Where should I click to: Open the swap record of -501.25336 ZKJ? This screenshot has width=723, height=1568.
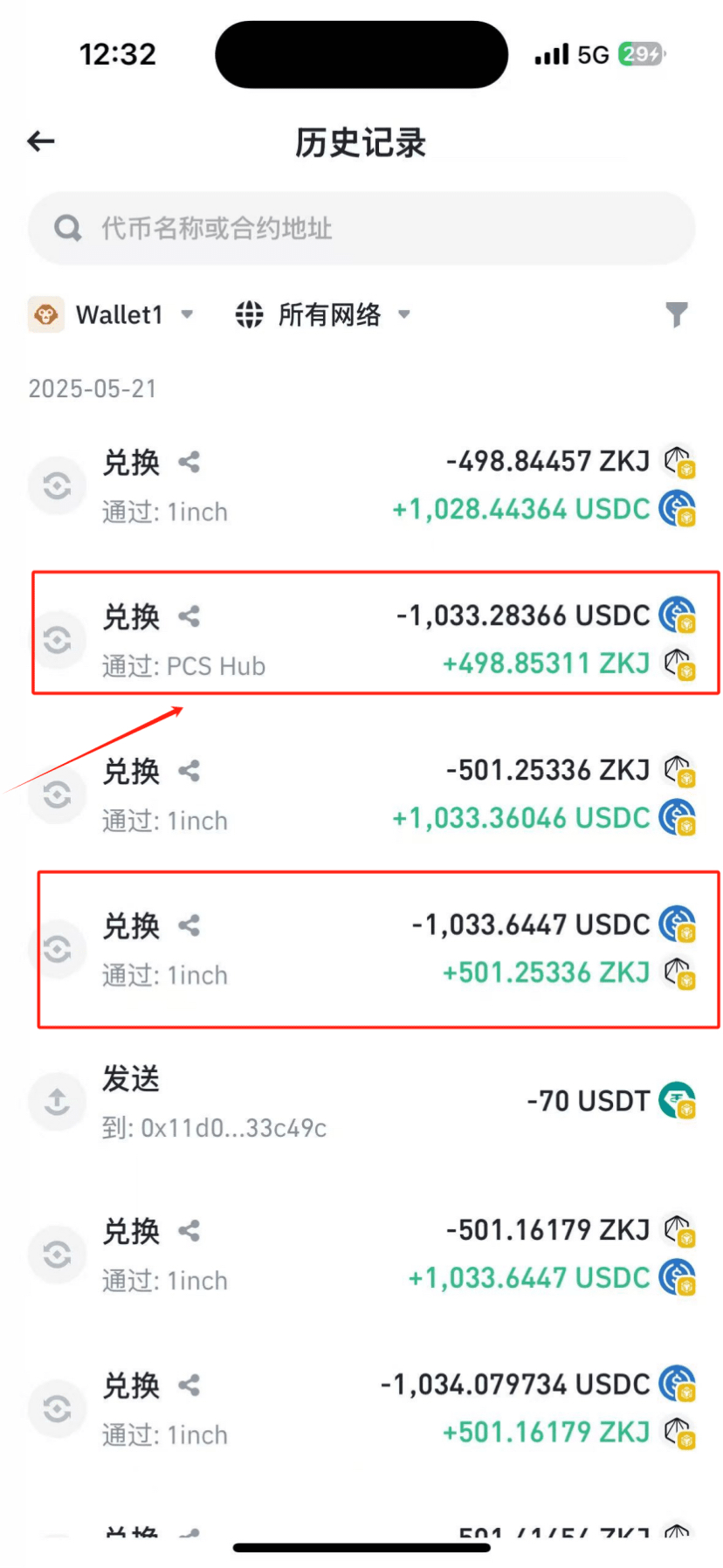(361, 794)
